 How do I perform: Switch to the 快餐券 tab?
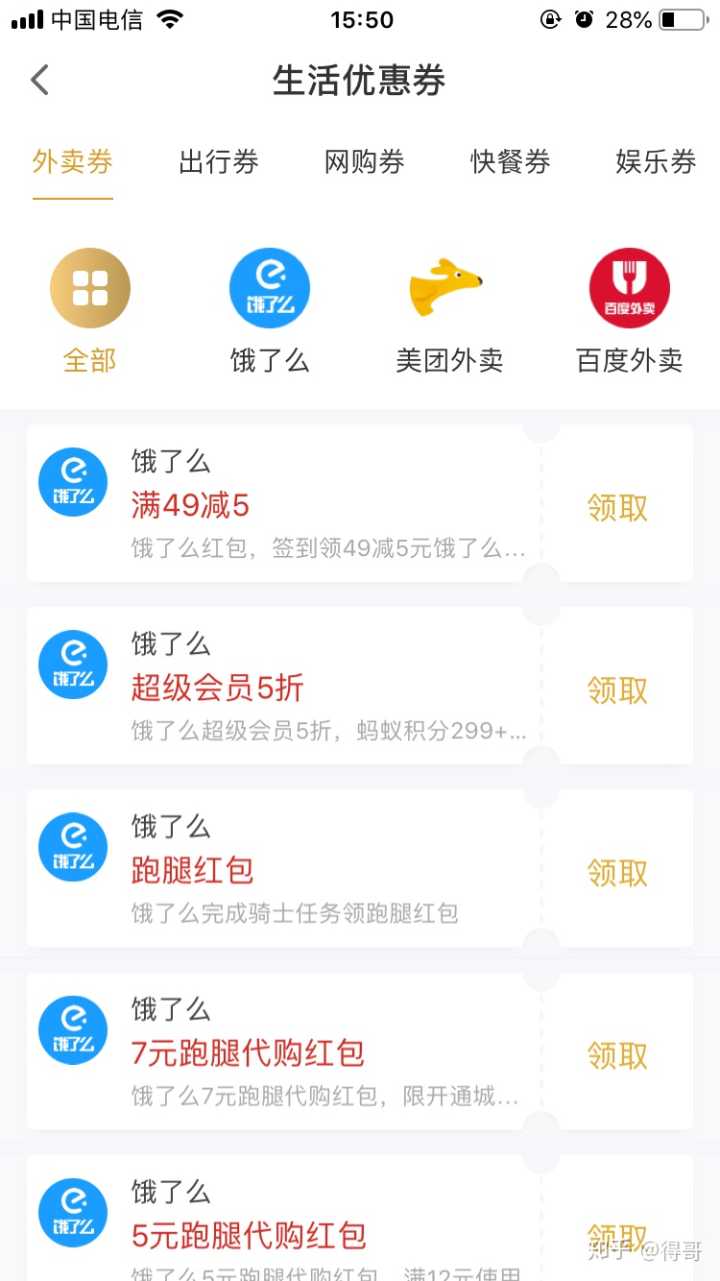[x=510, y=162]
